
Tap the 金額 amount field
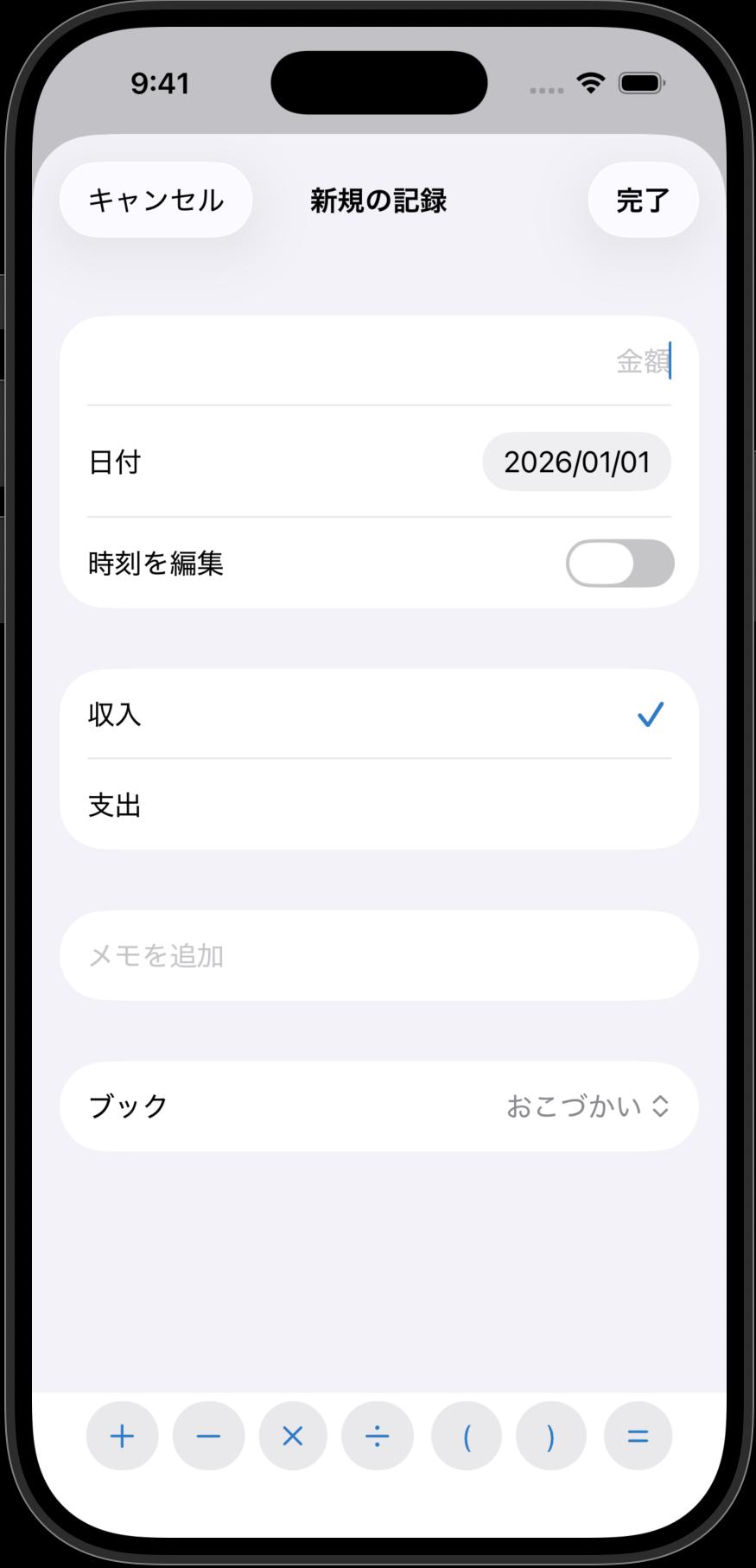pos(518,361)
